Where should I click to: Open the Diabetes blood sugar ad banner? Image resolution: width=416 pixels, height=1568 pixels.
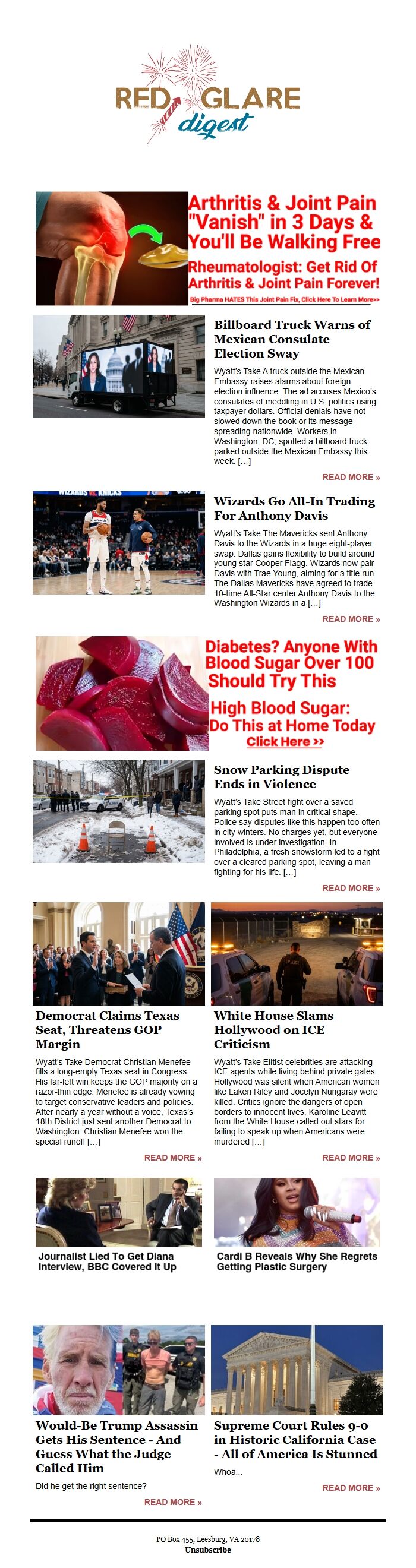pos(207,693)
